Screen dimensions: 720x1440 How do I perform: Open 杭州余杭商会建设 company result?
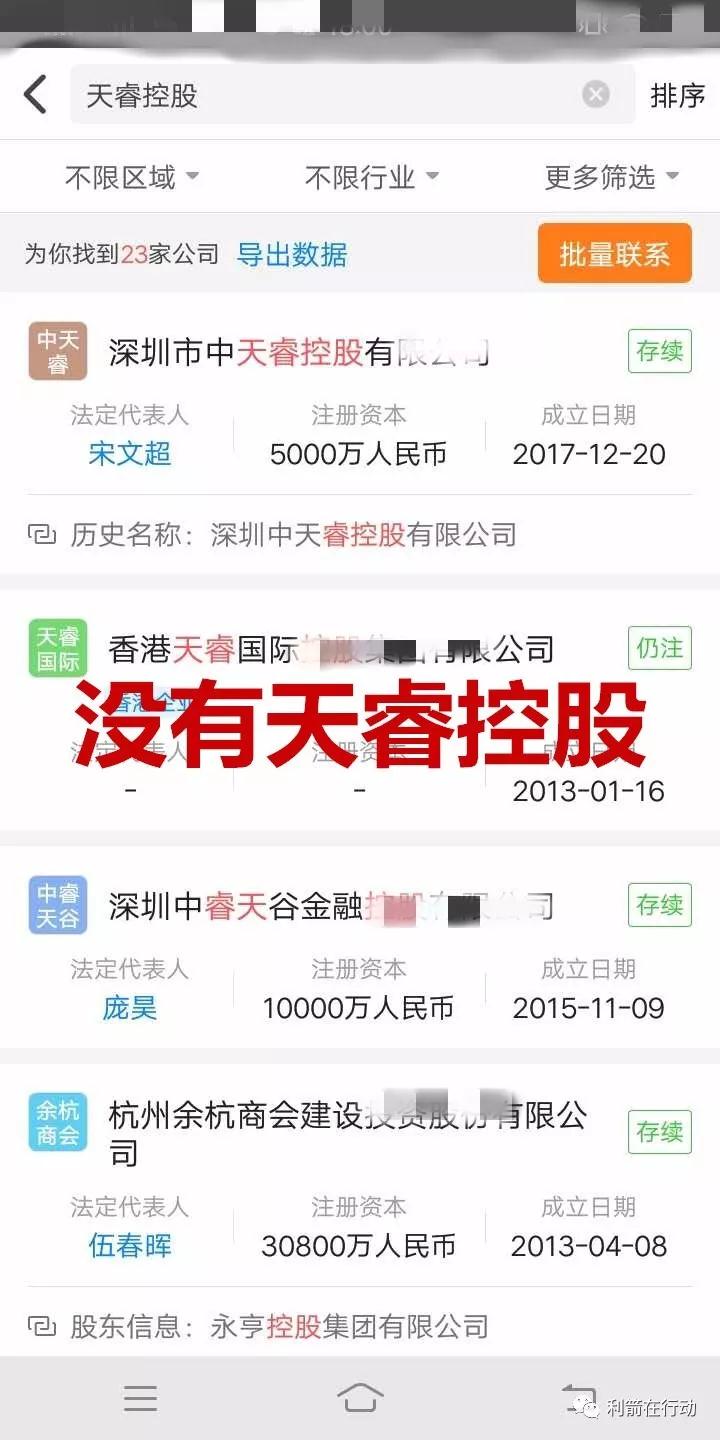[x=347, y=1116]
